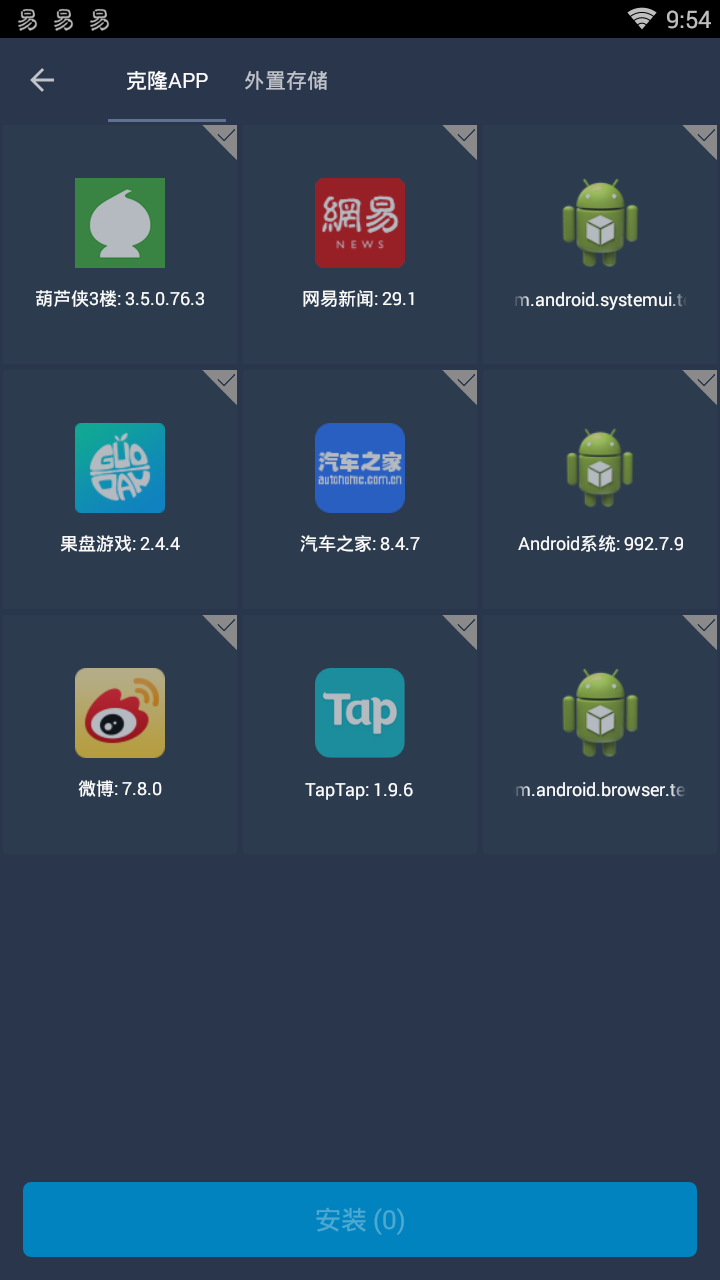Pick the 微博 app tile
The height and width of the screenshot is (1280, 720).
(x=120, y=735)
